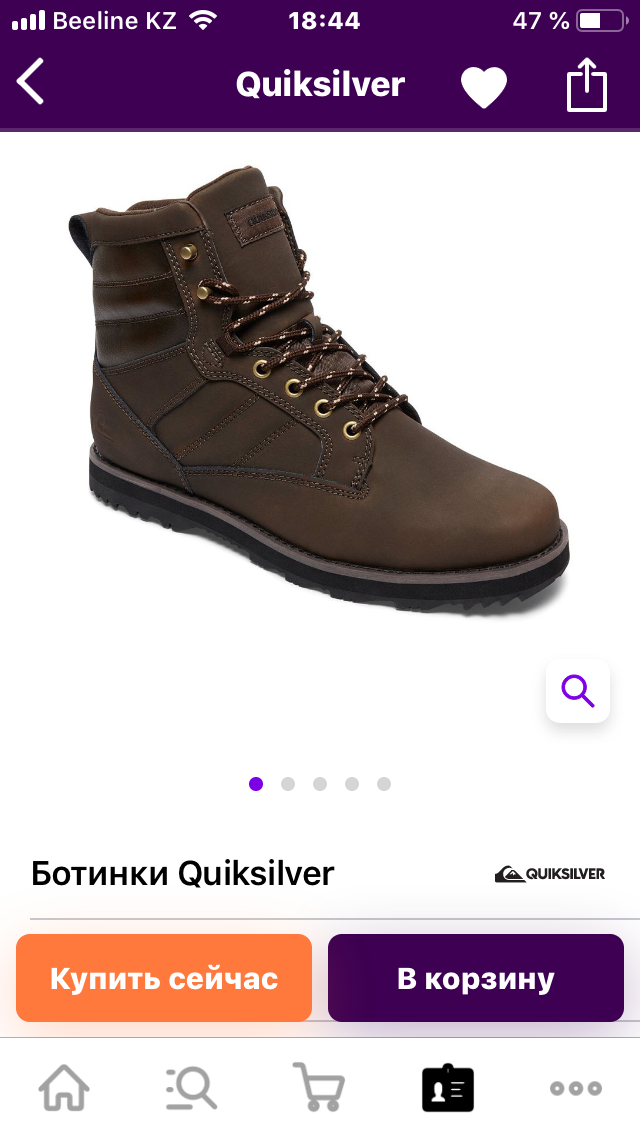
Task: Share this Quiksilver product
Action: (x=587, y=85)
